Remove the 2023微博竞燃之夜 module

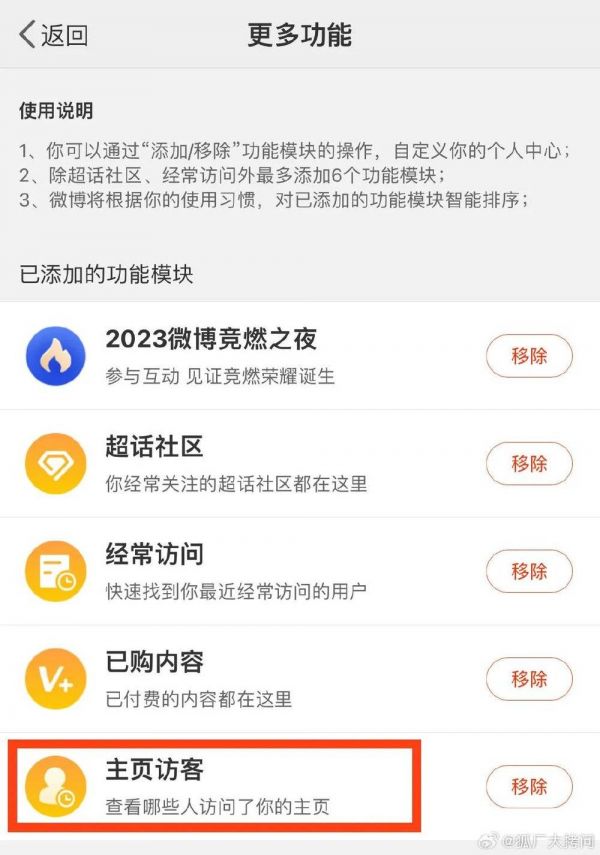click(529, 355)
